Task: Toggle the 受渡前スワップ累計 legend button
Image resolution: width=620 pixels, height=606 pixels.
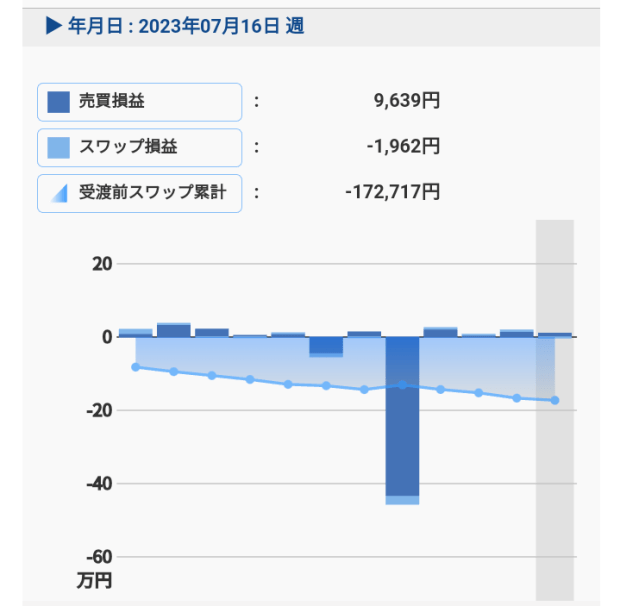Action: tap(140, 193)
